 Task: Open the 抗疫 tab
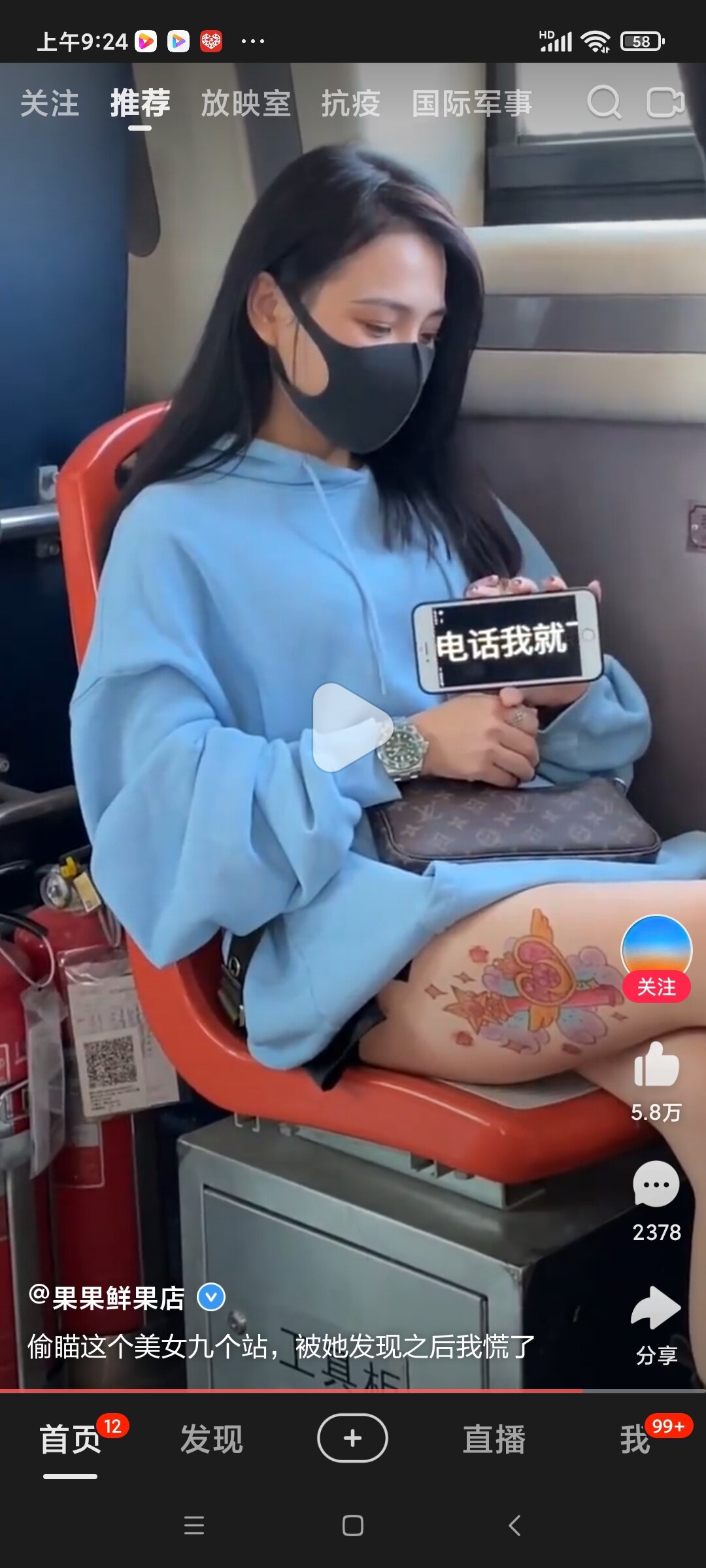(350, 103)
